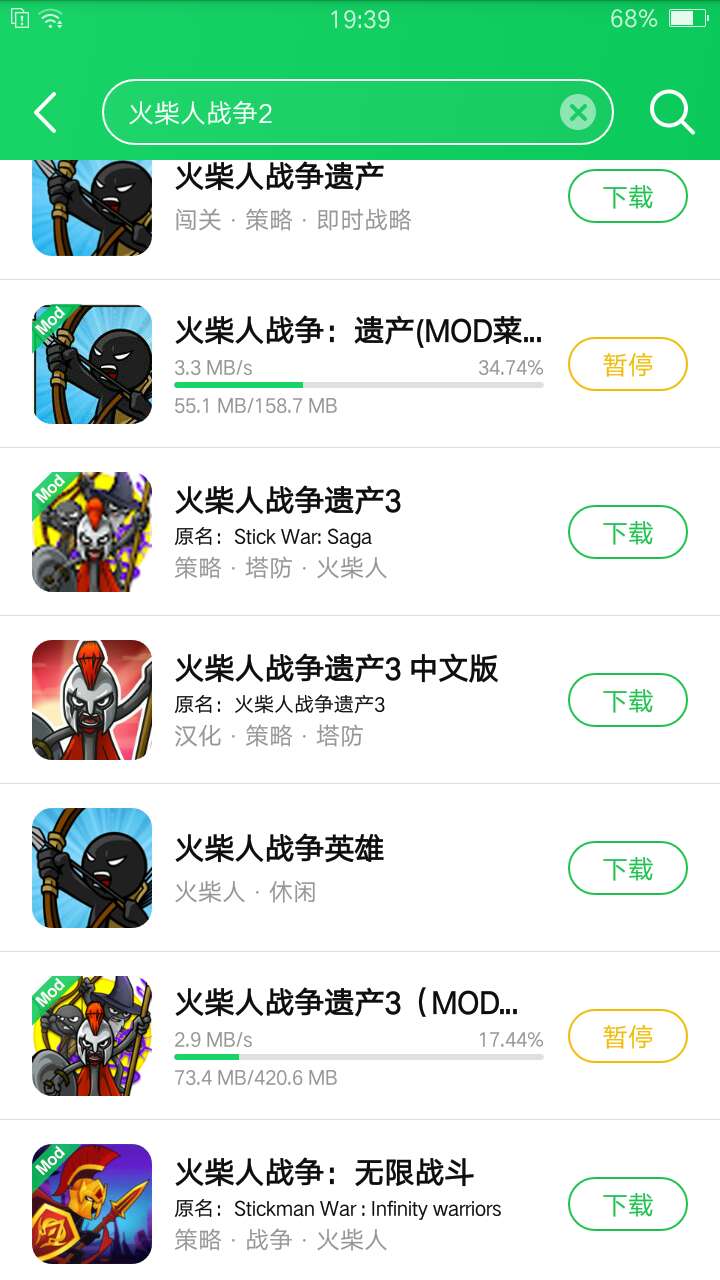
Task: Tap the magnifier search icon
Action: [671, 113]
